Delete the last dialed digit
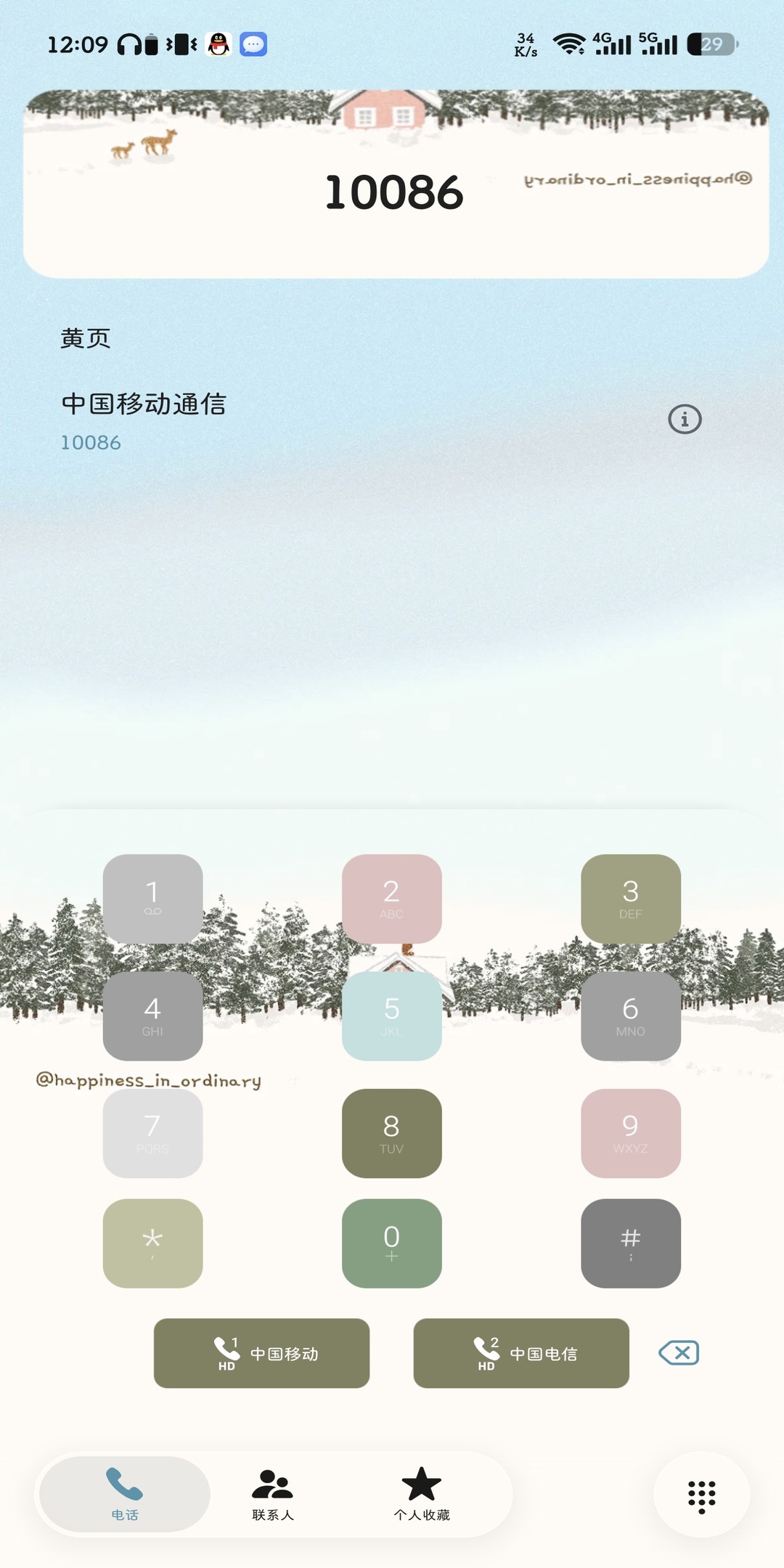Viewport: 784px width, 1568px height. 679,1352
